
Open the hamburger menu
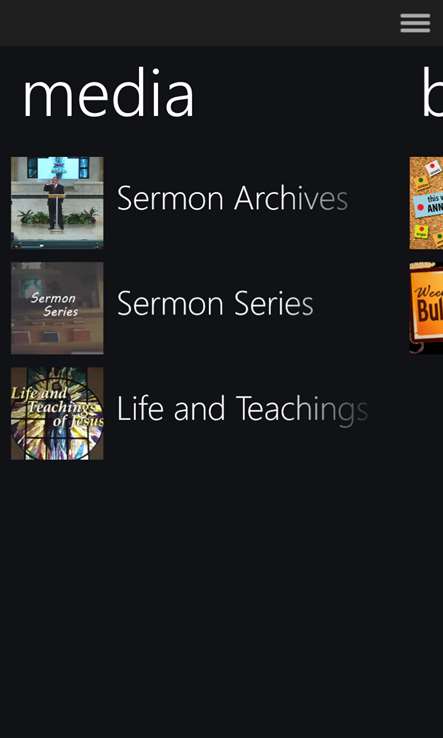point(415,23)
